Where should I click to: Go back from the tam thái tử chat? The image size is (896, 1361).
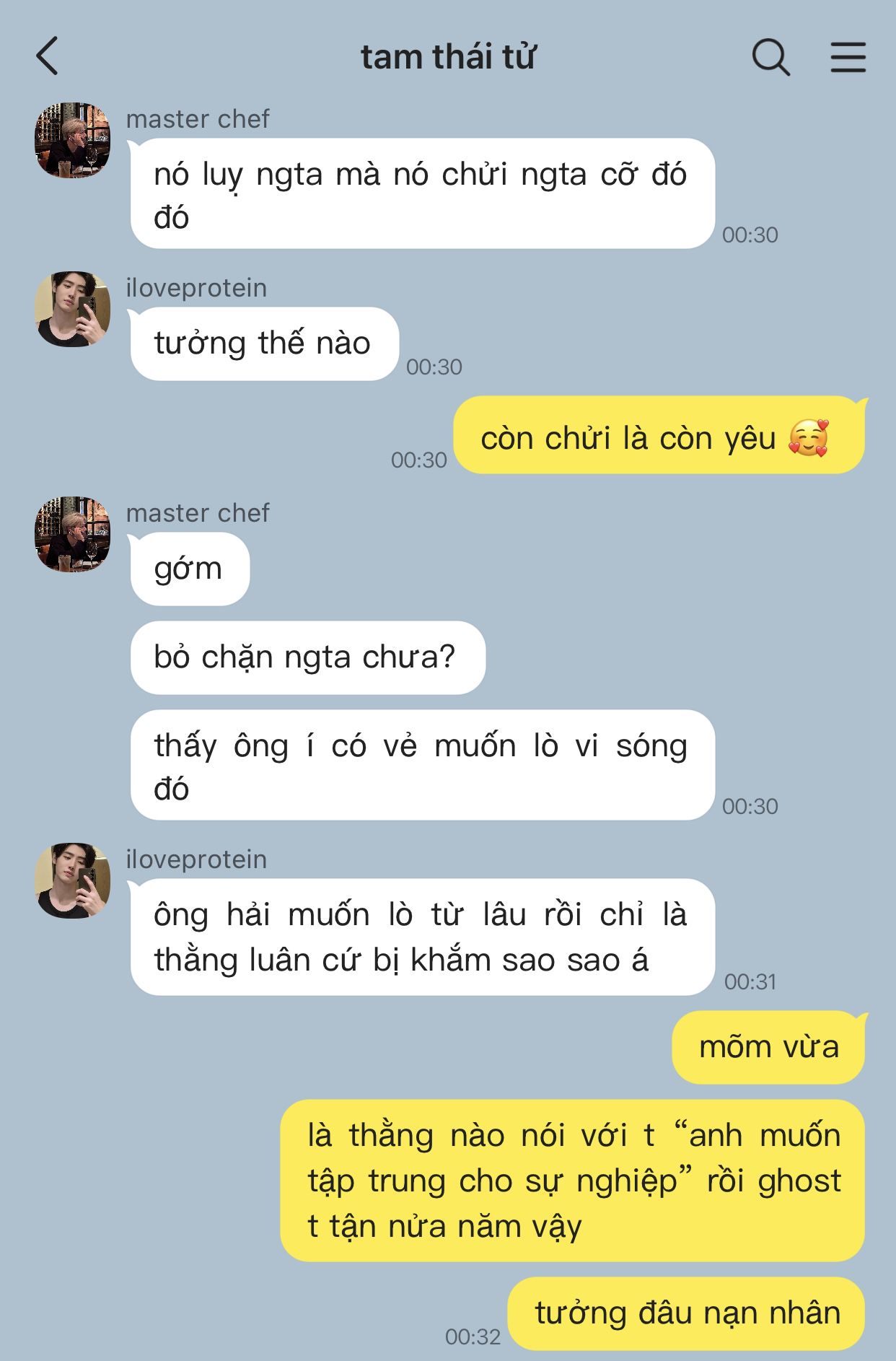coord(47,57)
